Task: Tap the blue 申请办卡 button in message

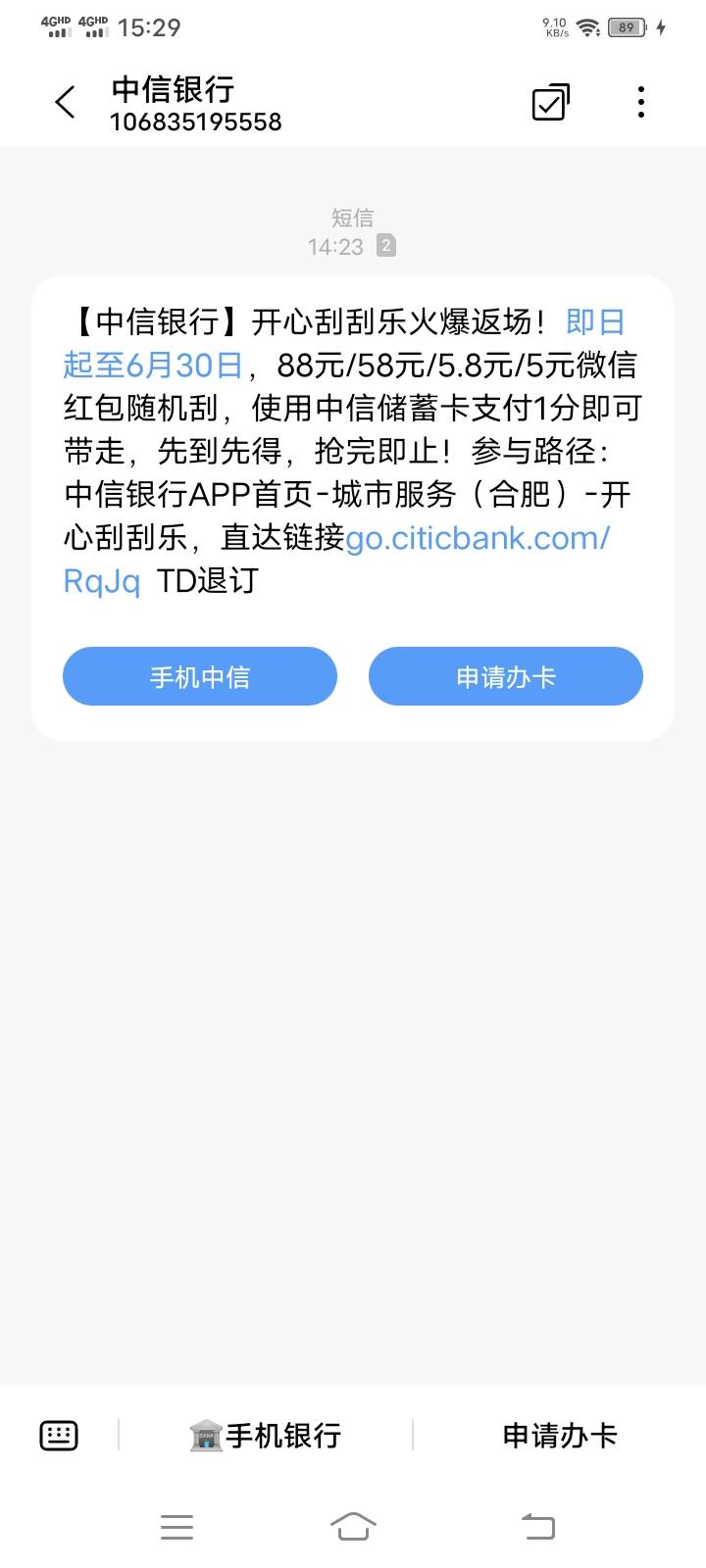Action: (x=506, y=676)
